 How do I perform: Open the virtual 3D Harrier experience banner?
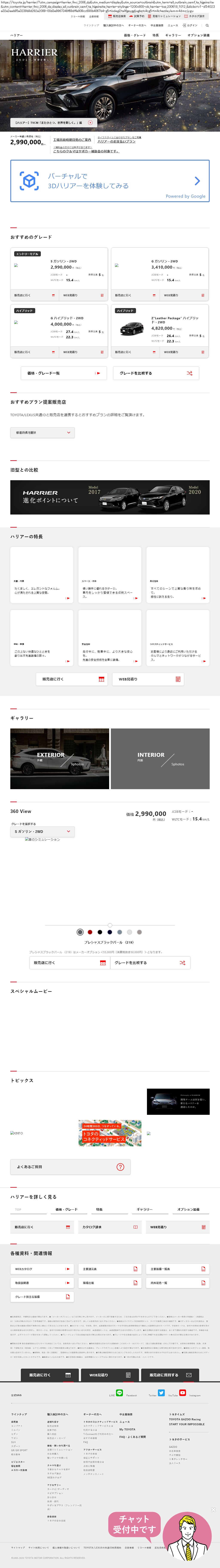tap(110, 181)
